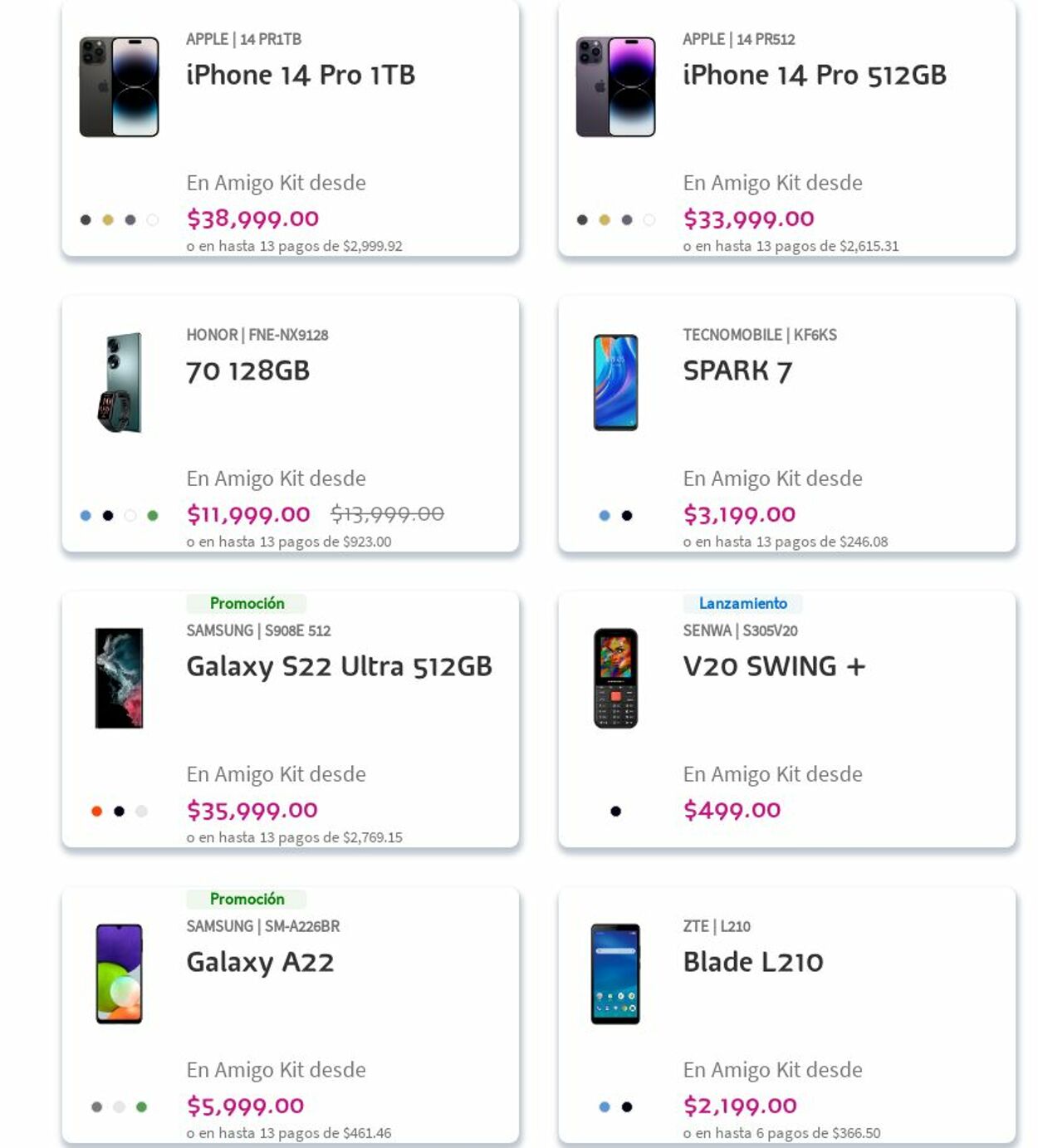This screenshot has height=1148, width=1038.
Task: View the Senwa V20 SWING + card
Action: (x=774, y=666)
